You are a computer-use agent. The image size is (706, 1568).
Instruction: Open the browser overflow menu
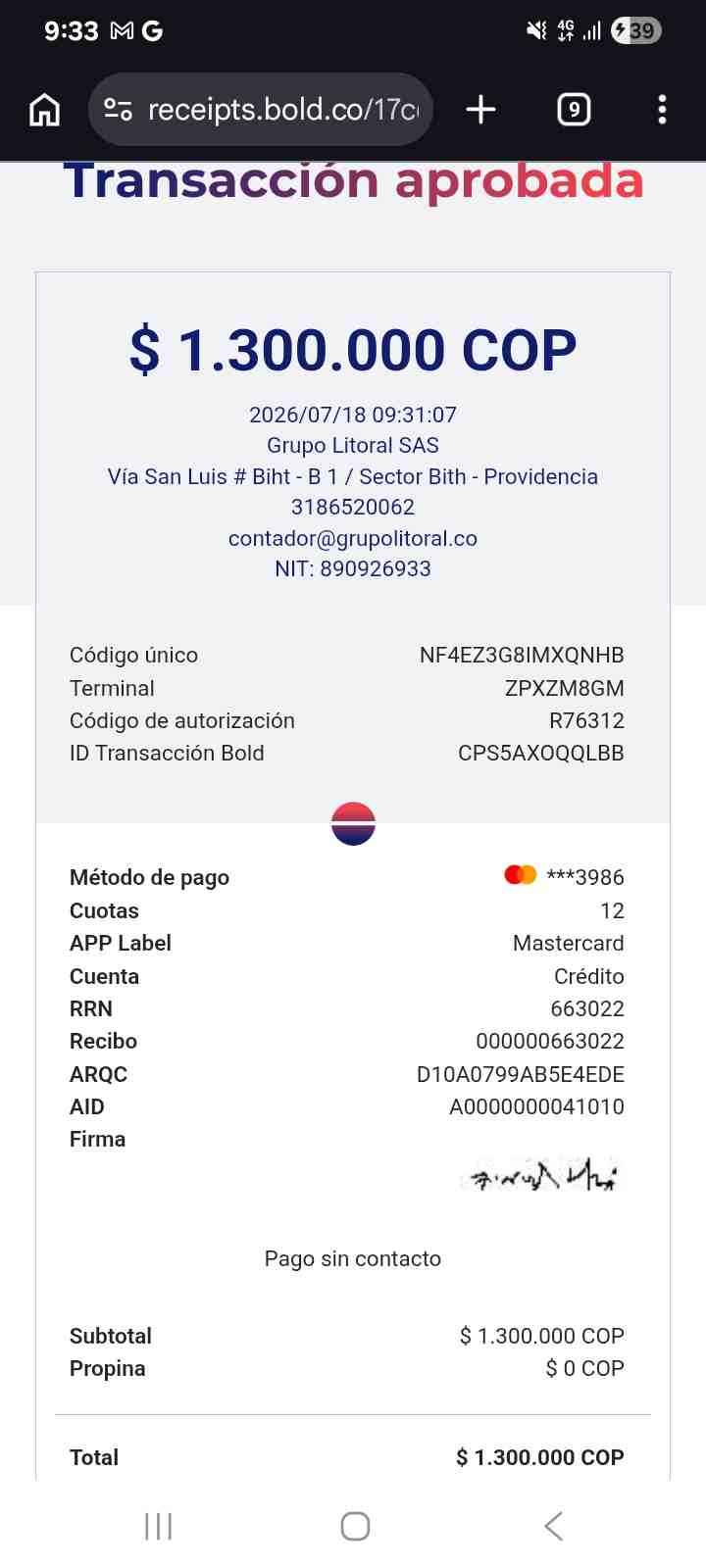pyautogui.click(x=662, y=110)
